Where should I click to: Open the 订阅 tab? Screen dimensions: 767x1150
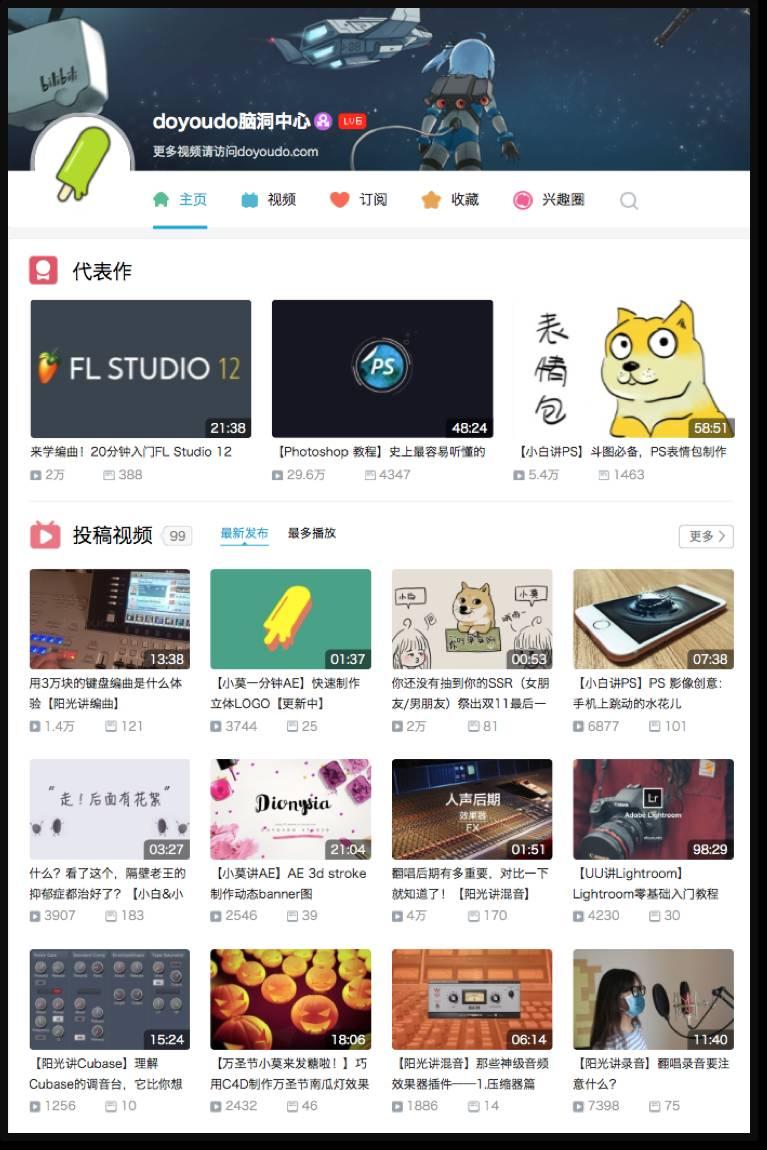coord(359,200)
